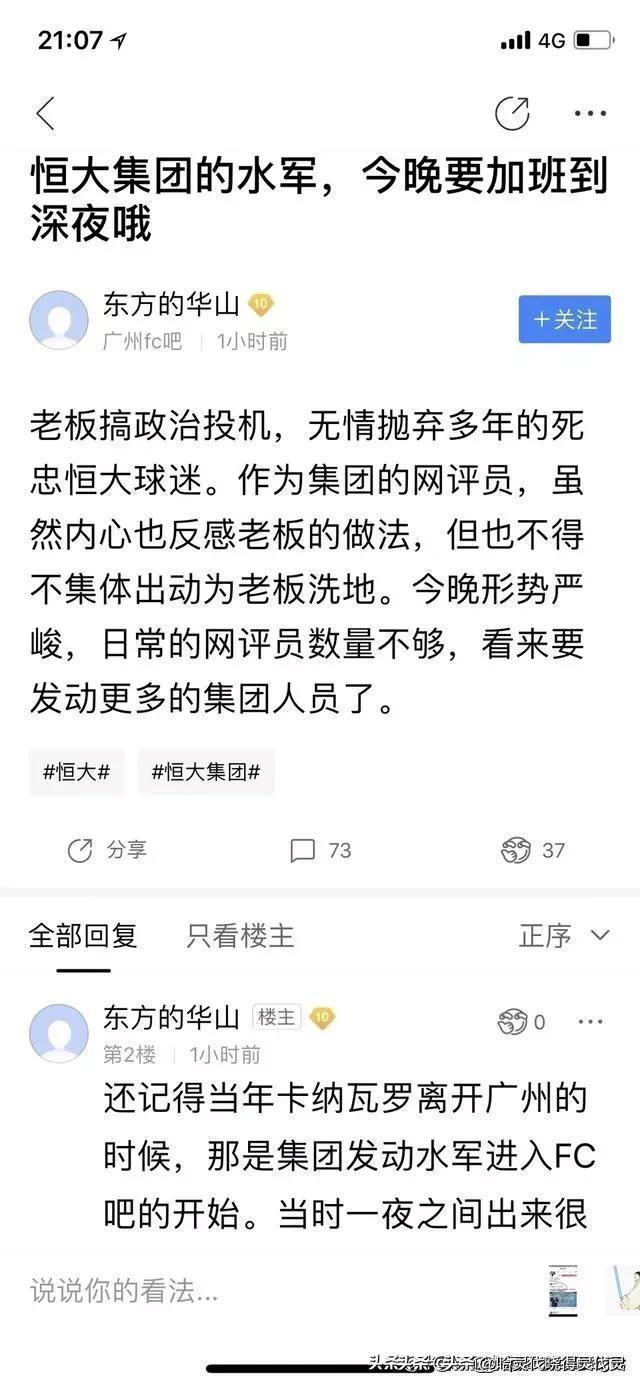Screen dimensions: 640x1386
Task: Open overflow menu on the 第2楼 reply
Action: coord(591,1022)
